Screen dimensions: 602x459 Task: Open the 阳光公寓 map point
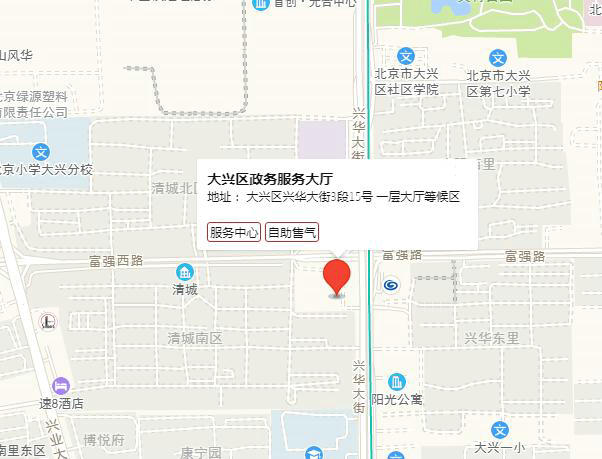click(397, 382)
